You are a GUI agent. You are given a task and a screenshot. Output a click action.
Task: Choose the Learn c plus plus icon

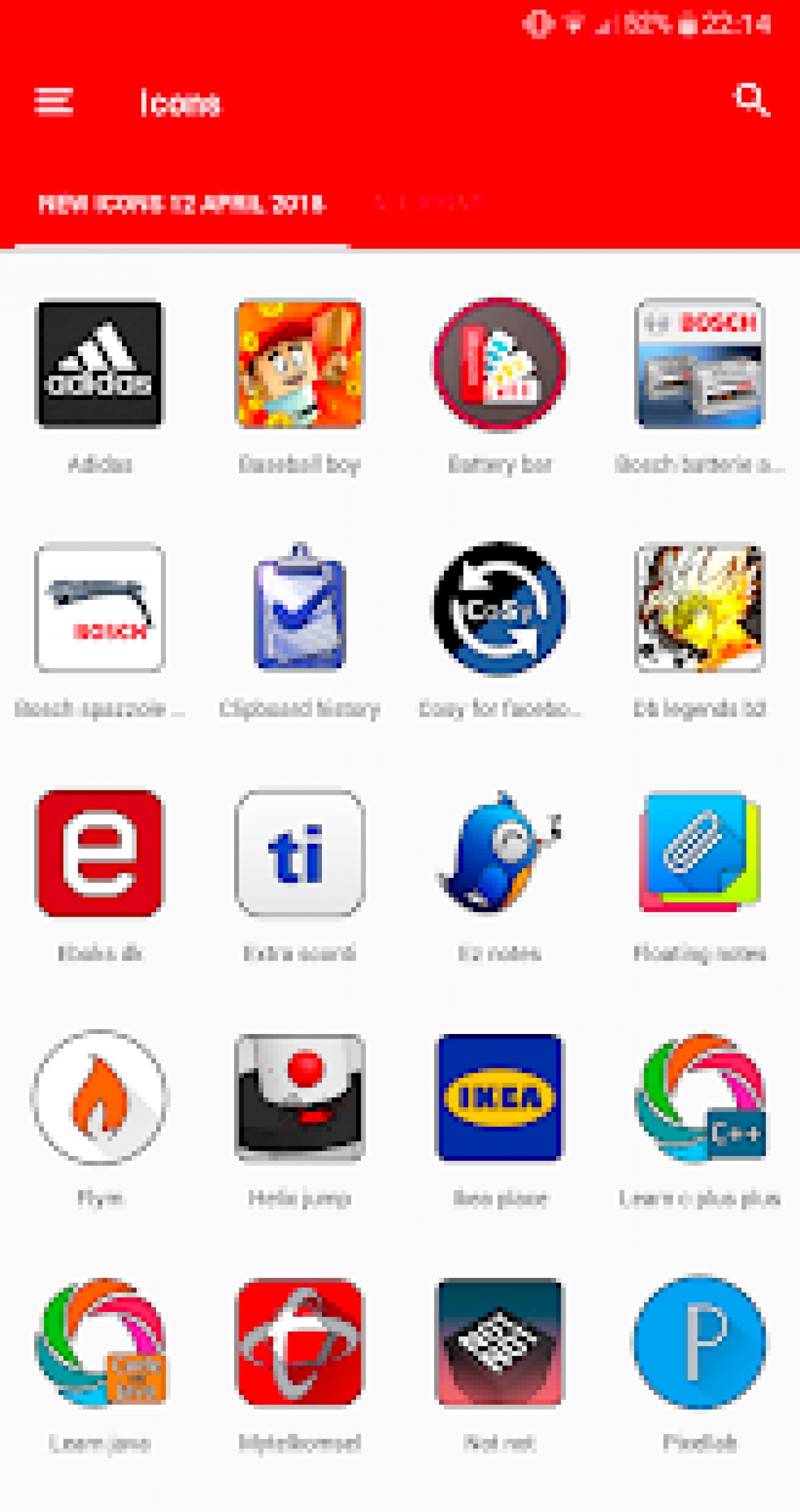point(700,1098)
